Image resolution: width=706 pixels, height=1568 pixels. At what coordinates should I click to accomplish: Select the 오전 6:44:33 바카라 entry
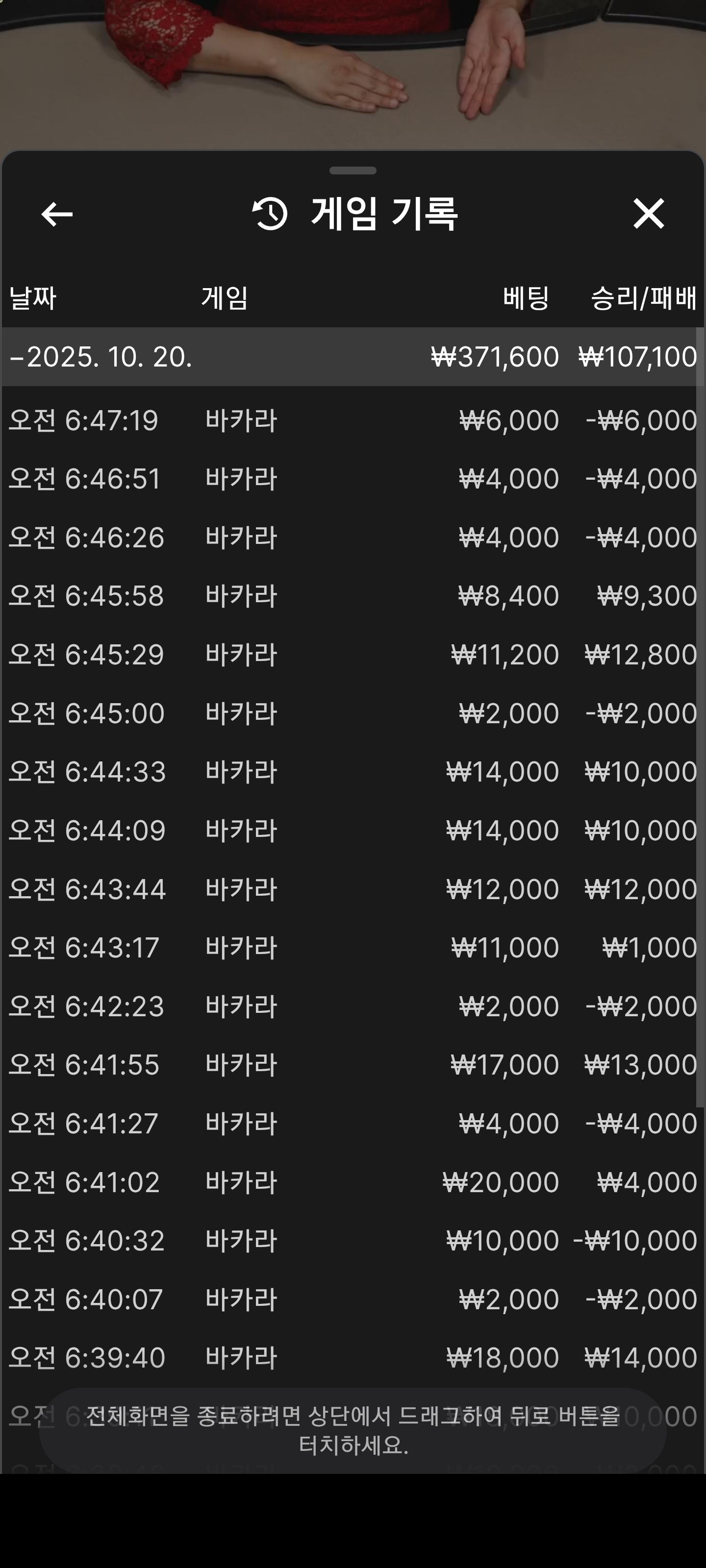tap(353, 772)
